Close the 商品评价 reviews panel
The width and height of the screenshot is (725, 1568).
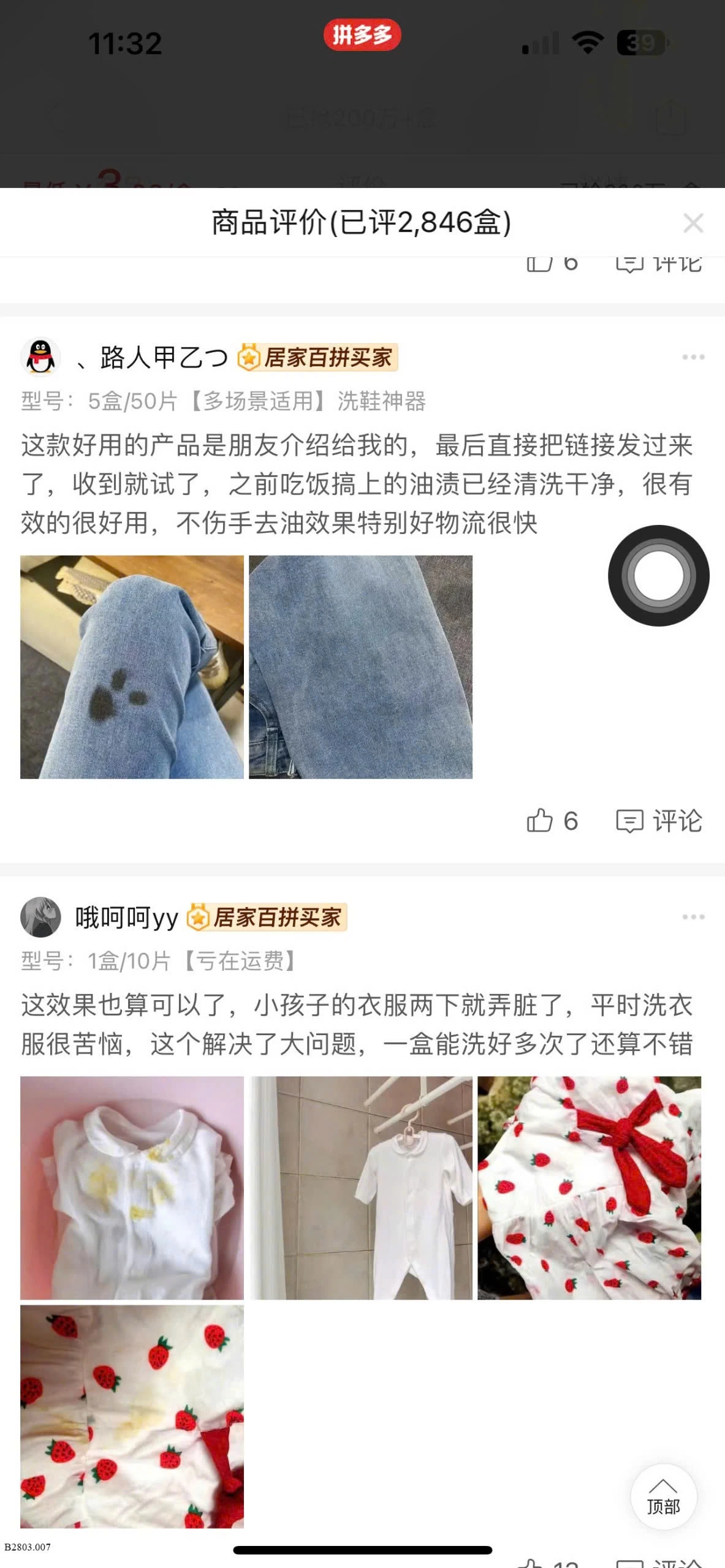[693, 223]
